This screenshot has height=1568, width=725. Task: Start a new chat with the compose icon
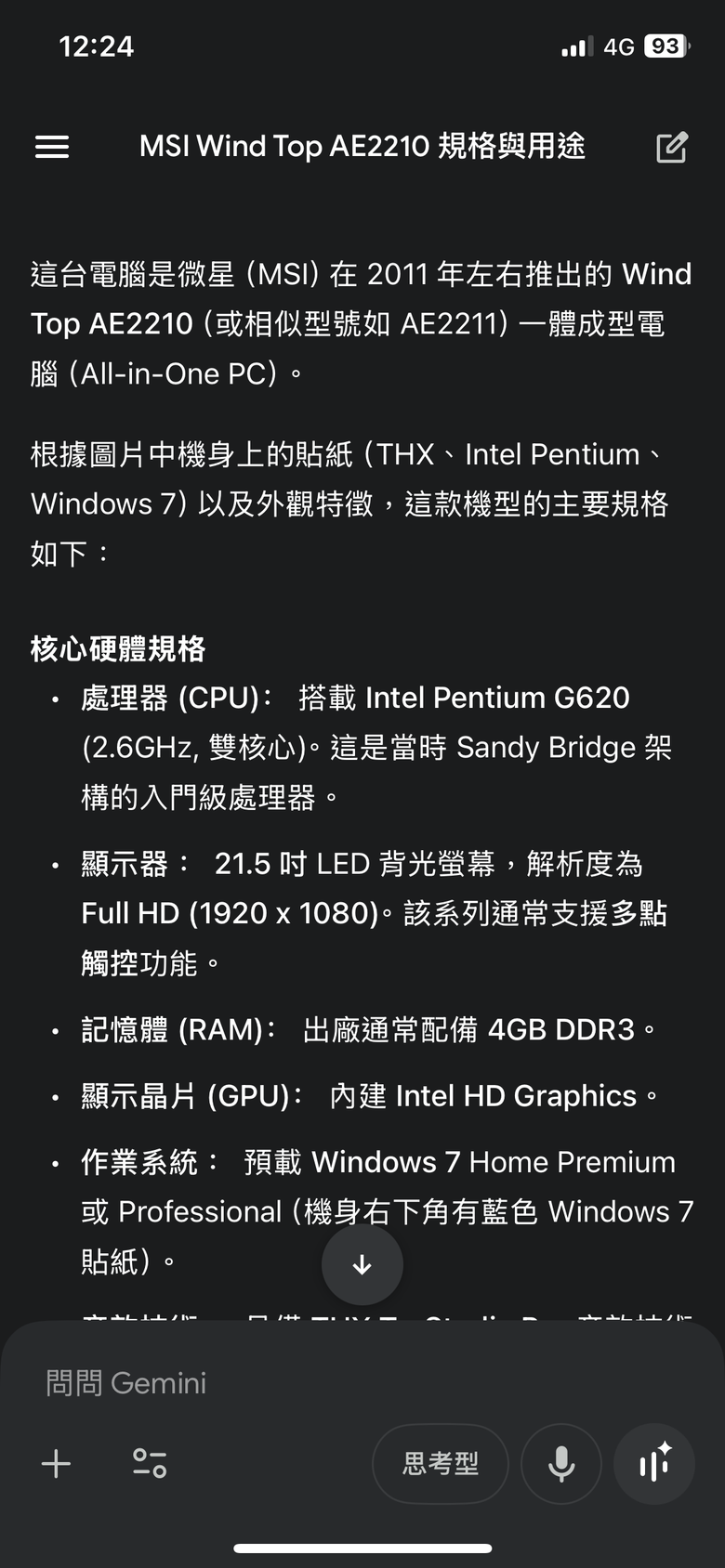(671, 147)
